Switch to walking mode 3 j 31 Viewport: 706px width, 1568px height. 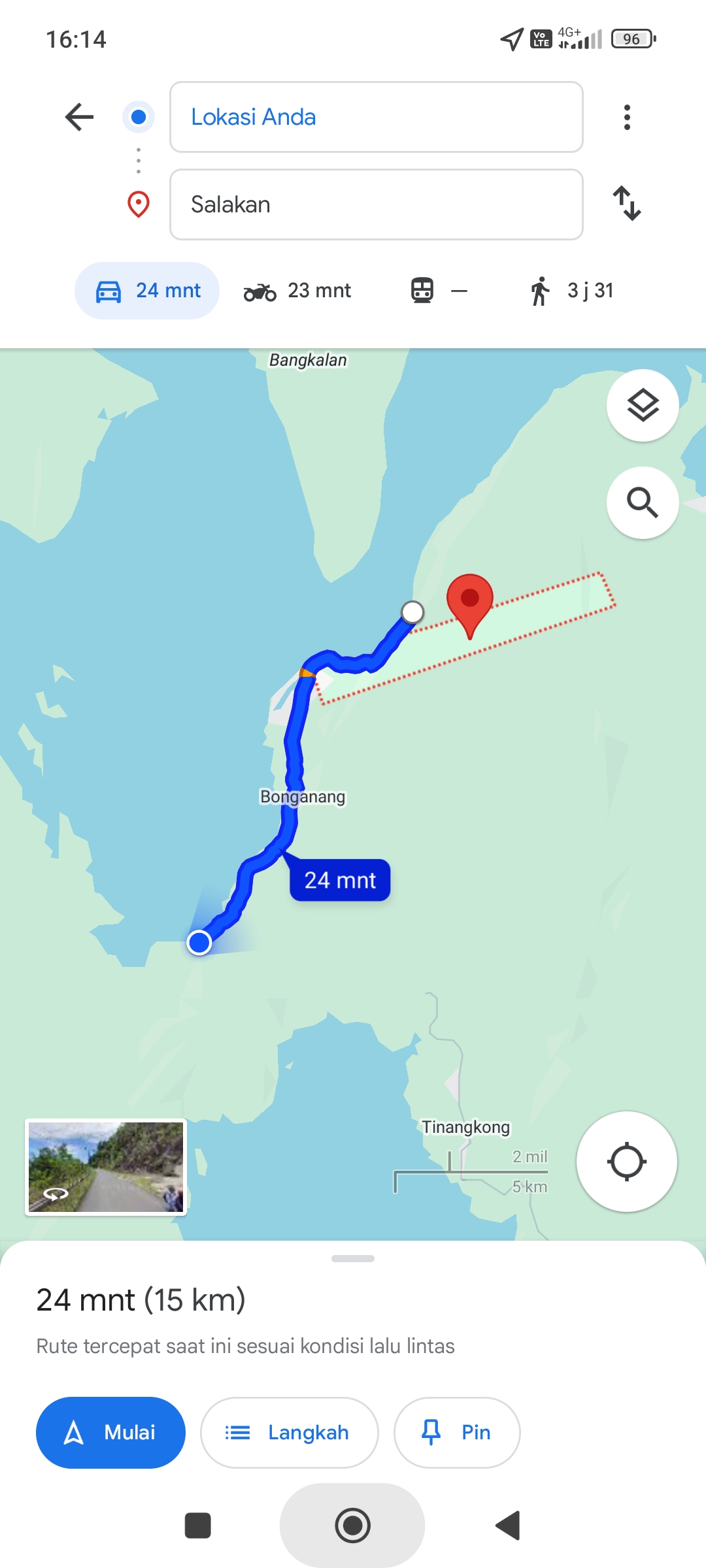(571, 291)
